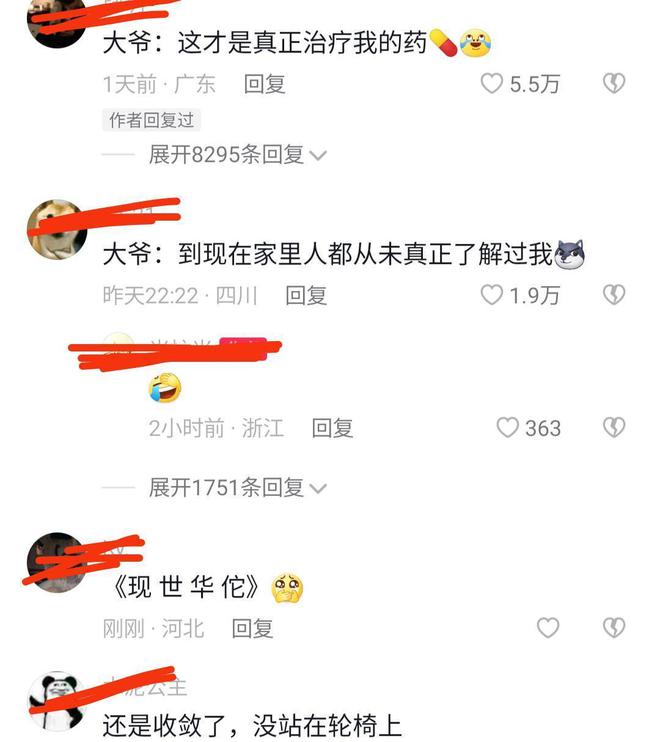Like the comment about 家里人都从未真正了解过我

click(x=491, y=295)
